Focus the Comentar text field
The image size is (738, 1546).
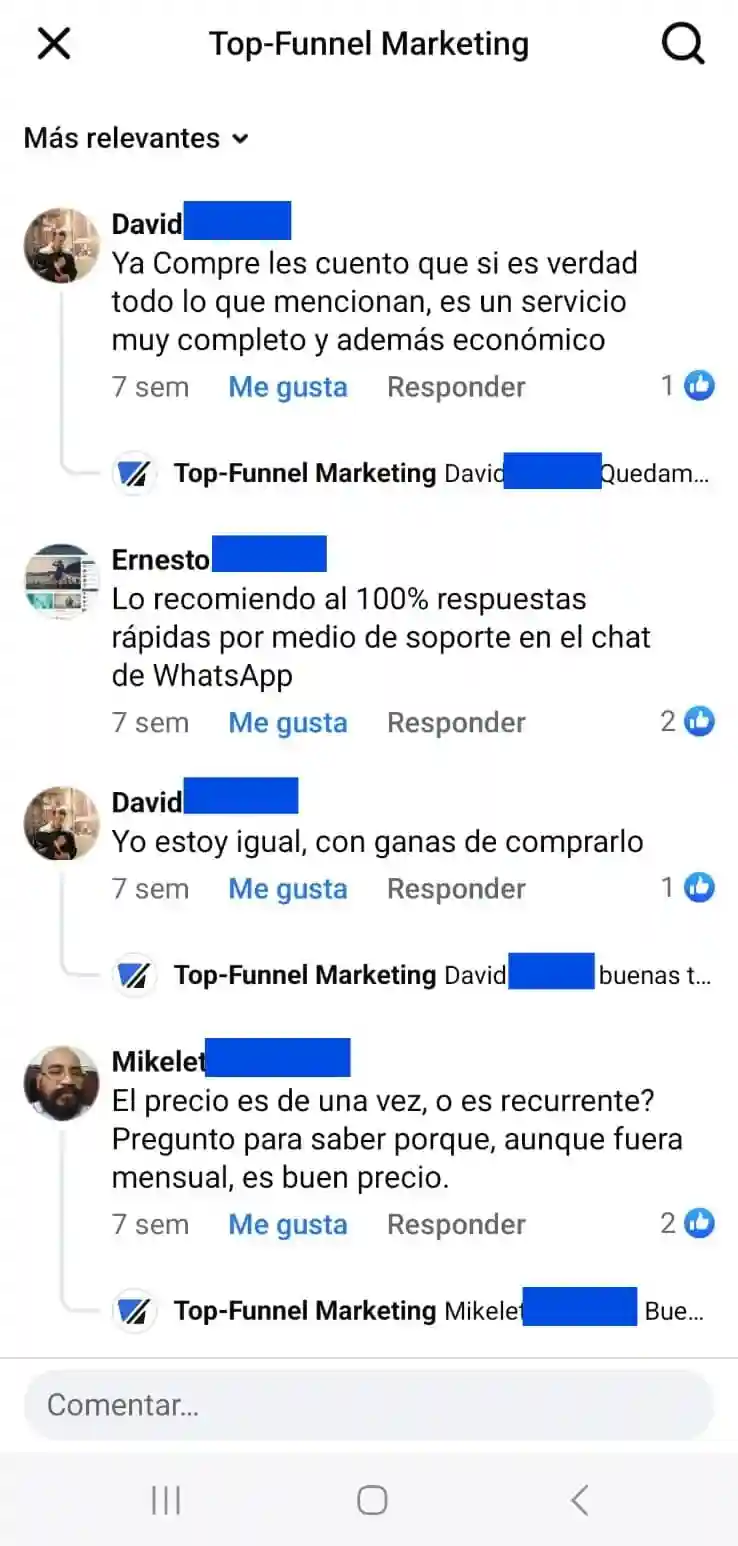coord(369,1405)
